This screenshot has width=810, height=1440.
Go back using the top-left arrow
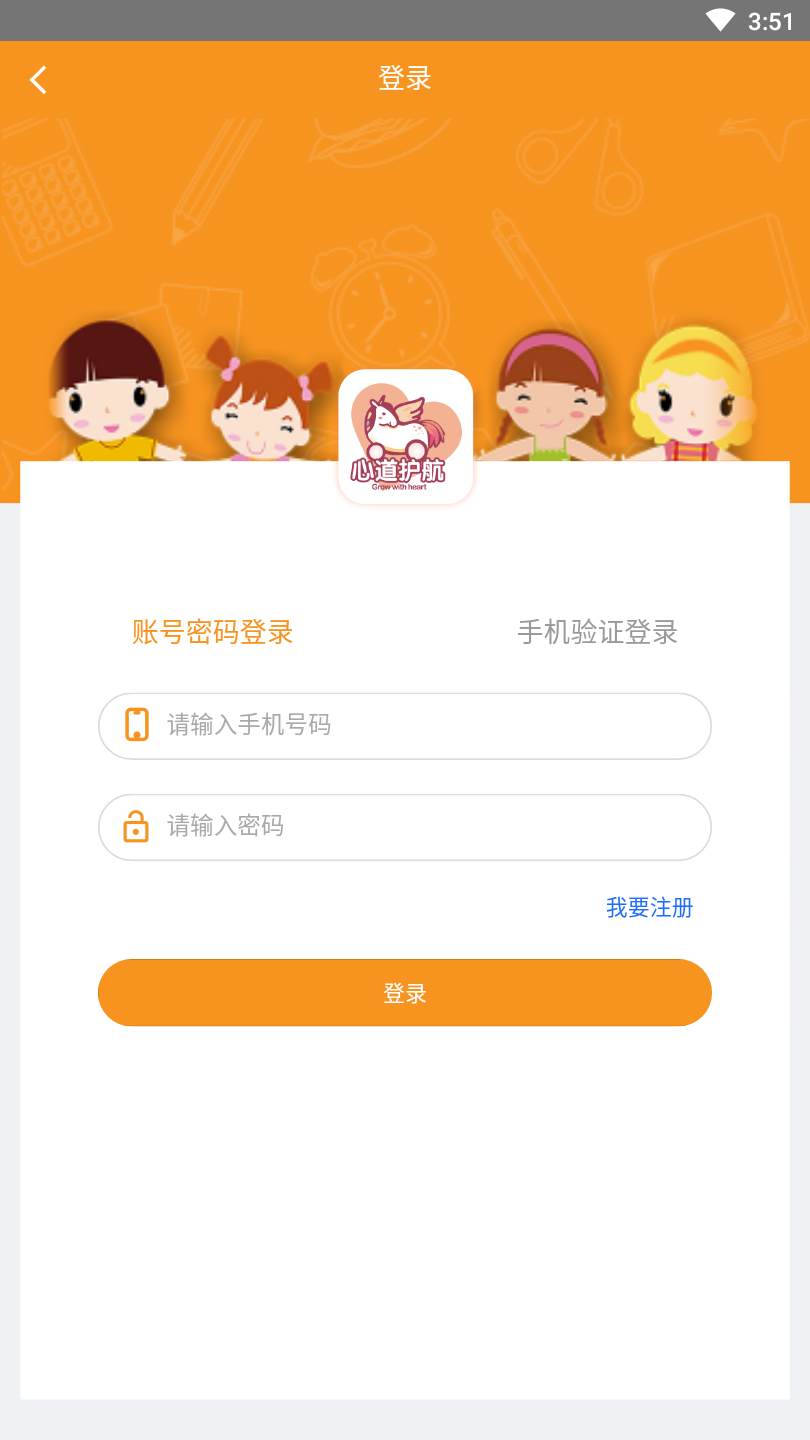[39, 80]
